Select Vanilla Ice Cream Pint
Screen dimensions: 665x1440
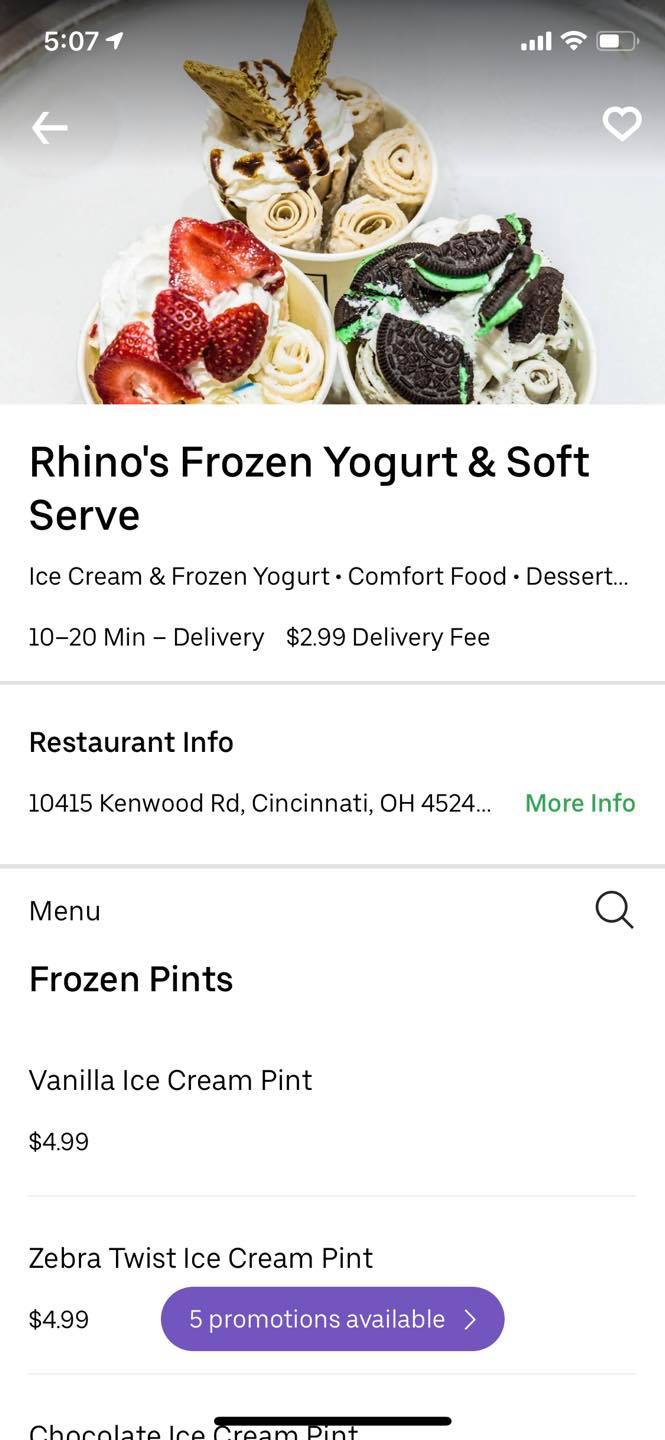(170, 1080)
